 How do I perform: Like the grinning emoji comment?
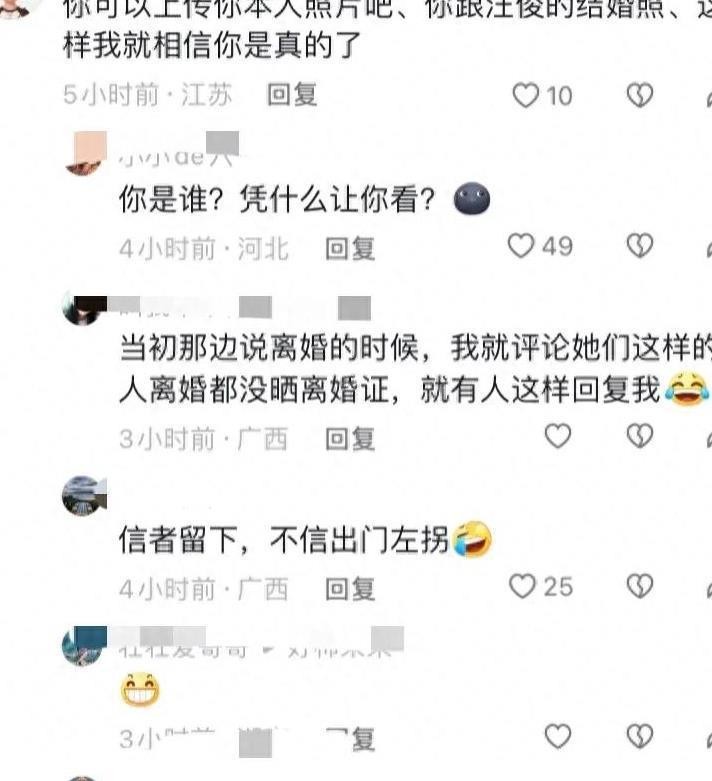tap(557, 737)
